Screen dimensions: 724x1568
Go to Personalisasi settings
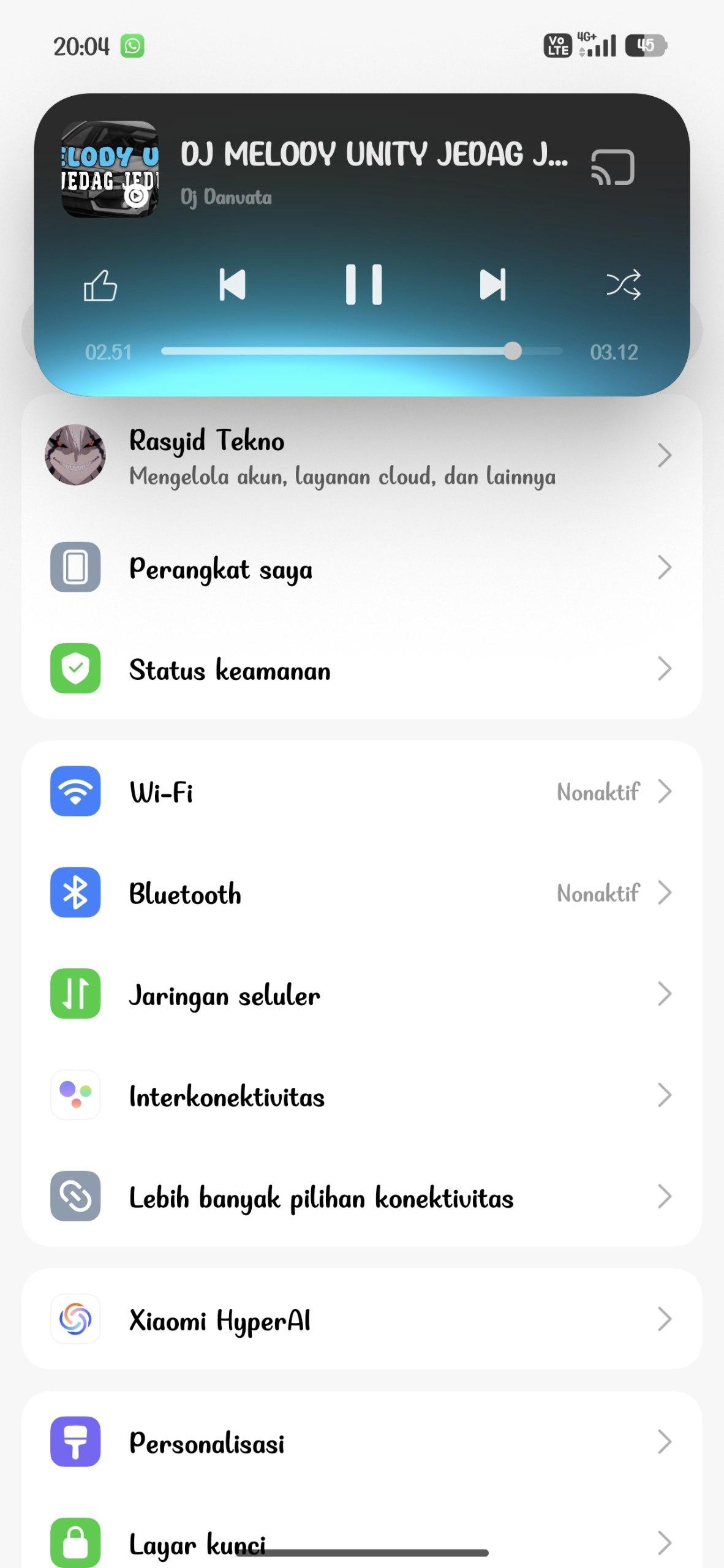[x=361, y=1442]
